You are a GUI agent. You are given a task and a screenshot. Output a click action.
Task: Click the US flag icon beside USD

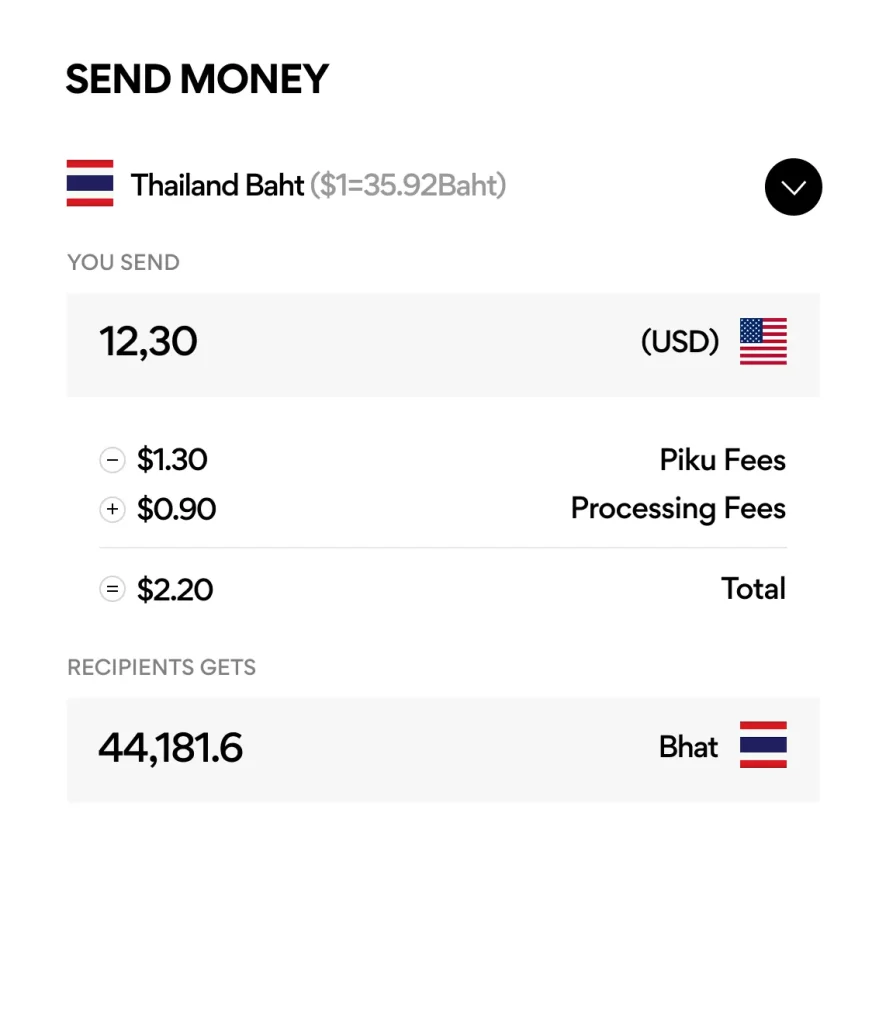pyautogui.click(x=763, y=341)
